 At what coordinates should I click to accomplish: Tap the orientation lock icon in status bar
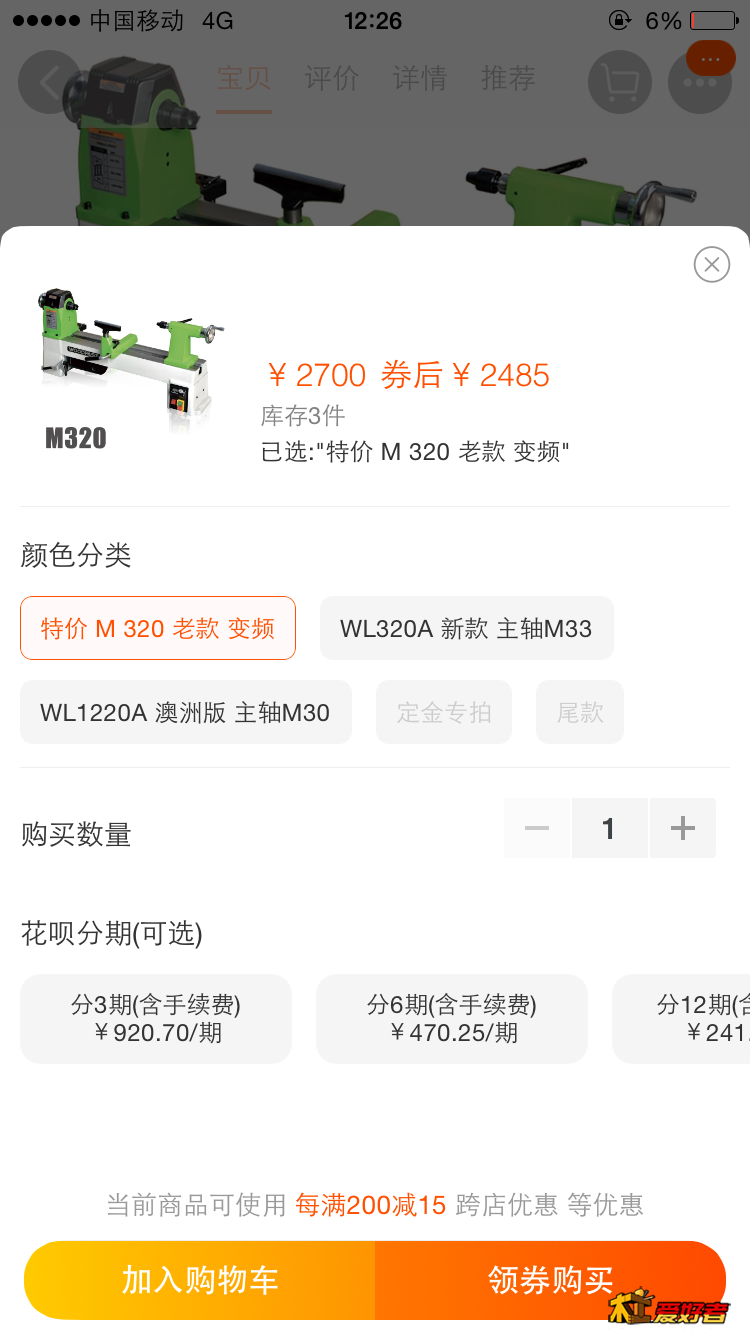coord(620,20)
